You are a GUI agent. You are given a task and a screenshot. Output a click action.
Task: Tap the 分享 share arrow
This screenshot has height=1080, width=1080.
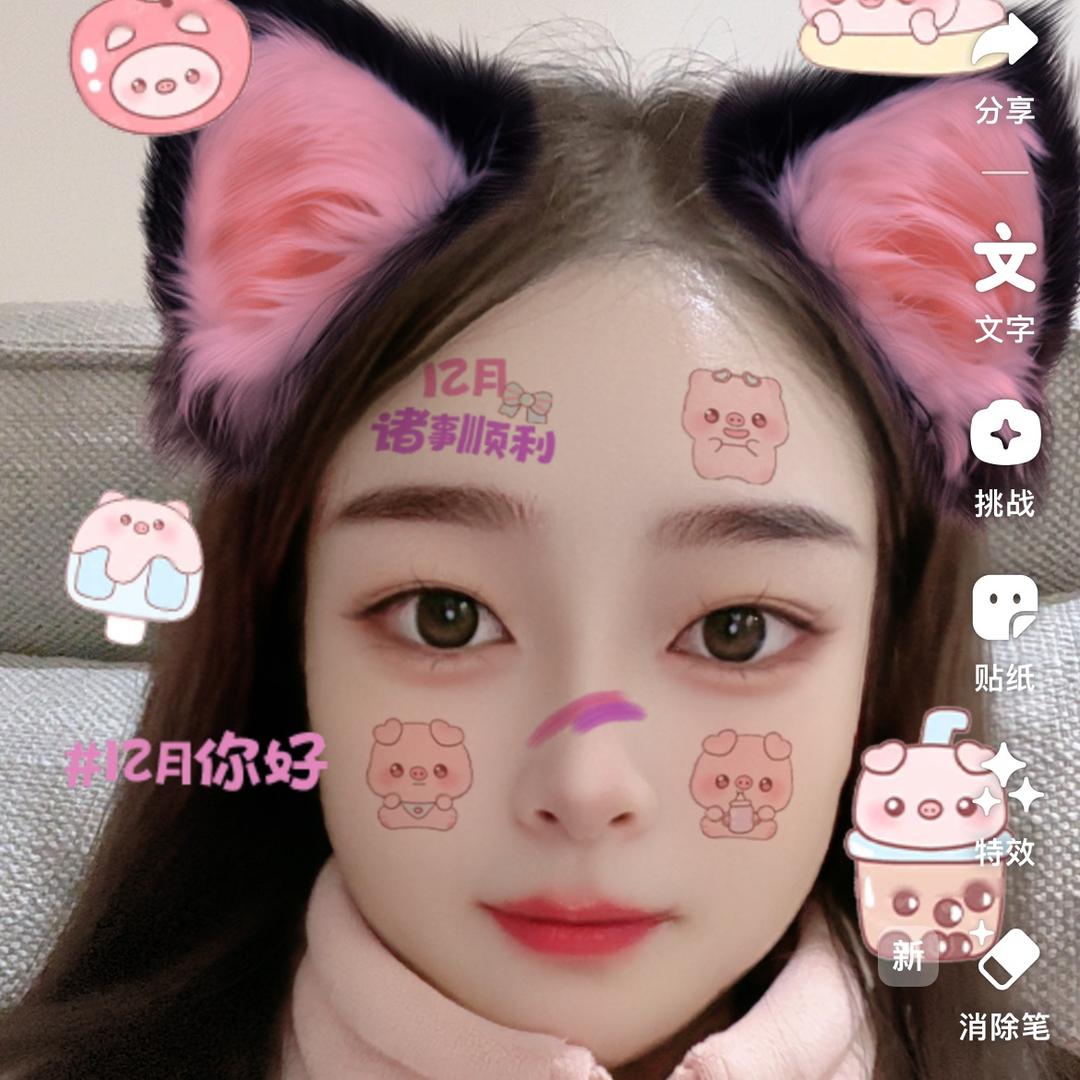(1004, 41)
